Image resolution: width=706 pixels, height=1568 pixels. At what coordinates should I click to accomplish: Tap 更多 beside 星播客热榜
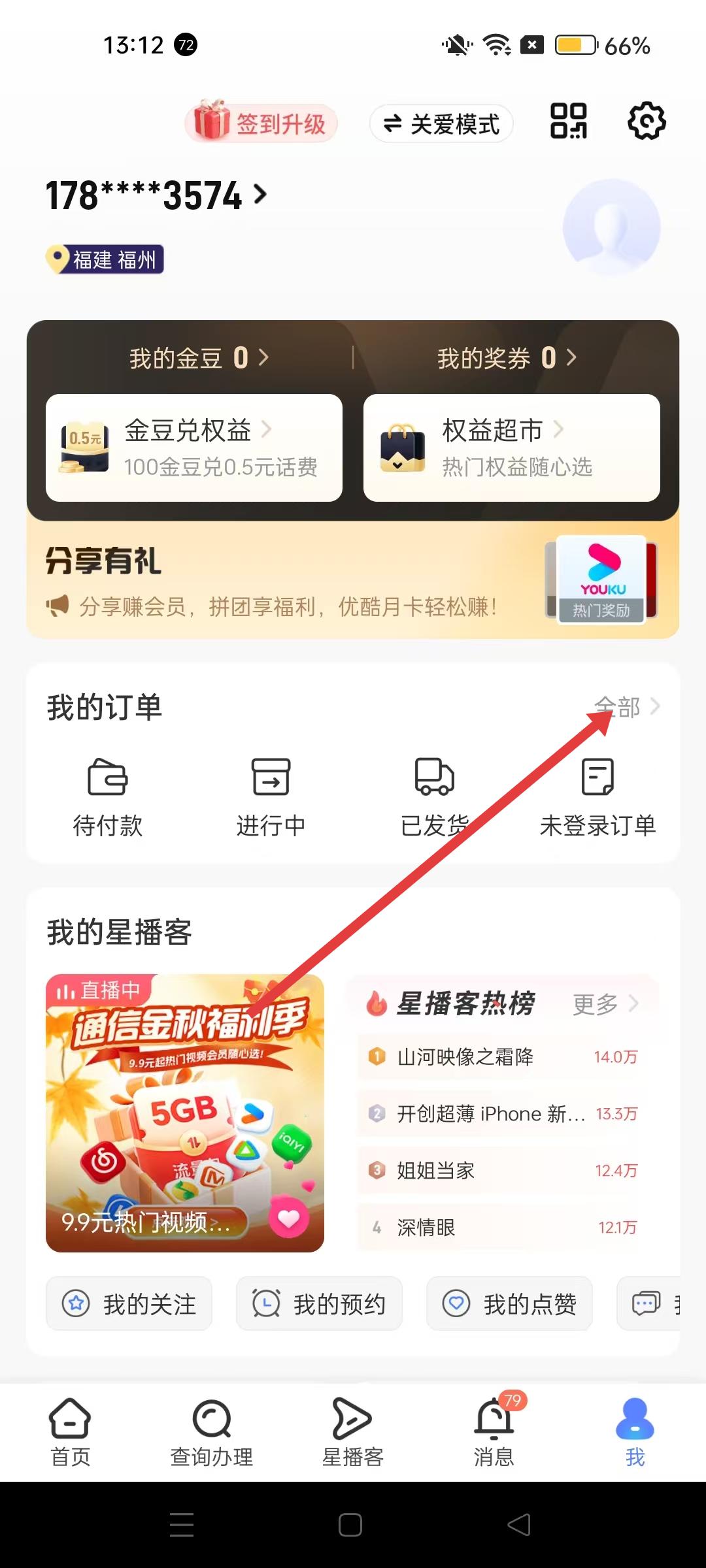click(x=605, y=1004)
